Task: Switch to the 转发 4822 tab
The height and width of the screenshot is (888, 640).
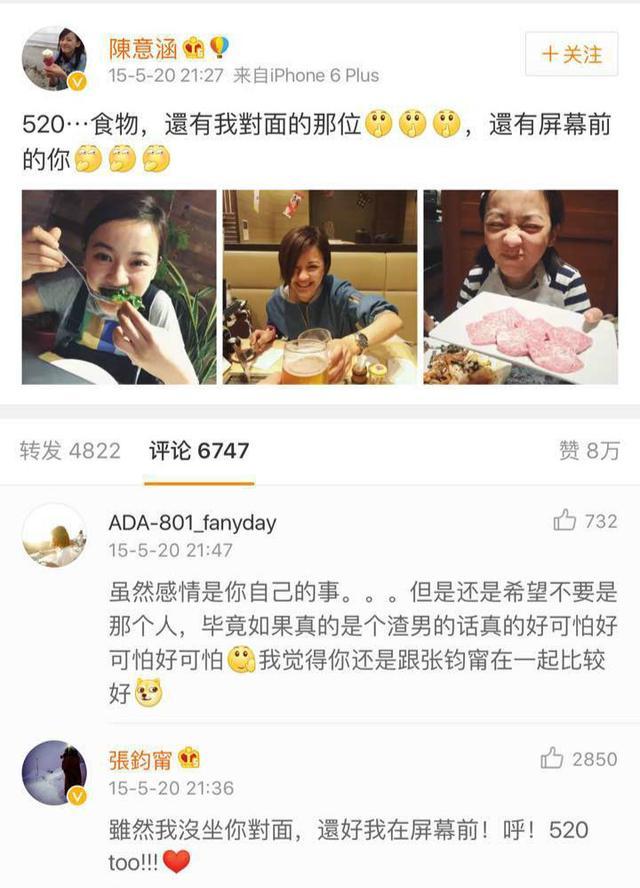Action: tap(70, 451)
